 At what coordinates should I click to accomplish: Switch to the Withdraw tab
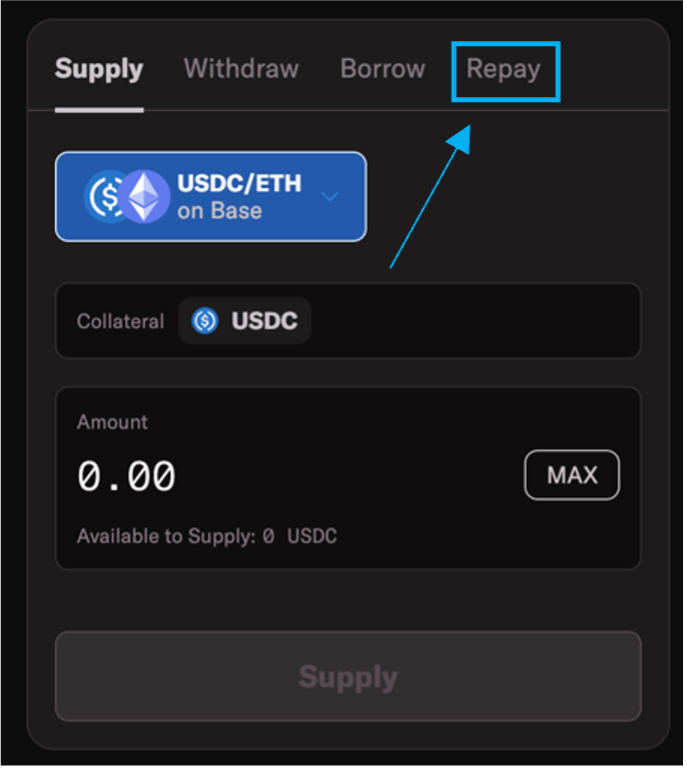coord(241,69)
